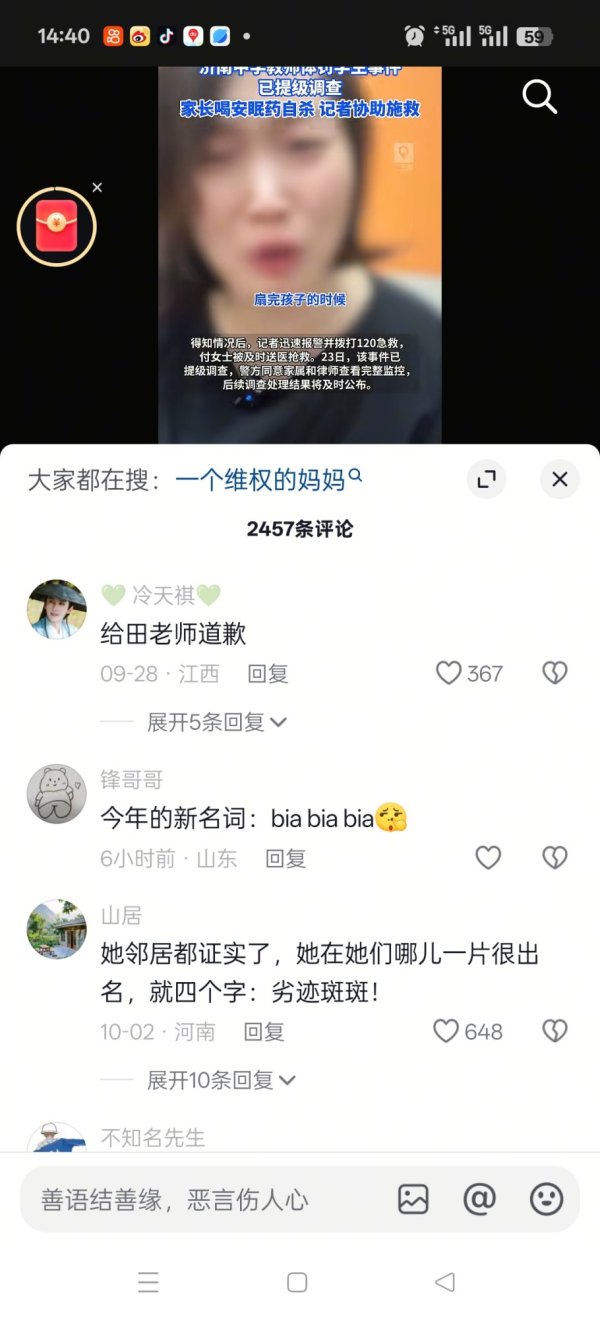Screen dimensions: 600x1319
Task: Open 山居's profile avatar
Action: pyautogui.click(x=56, y=929)
